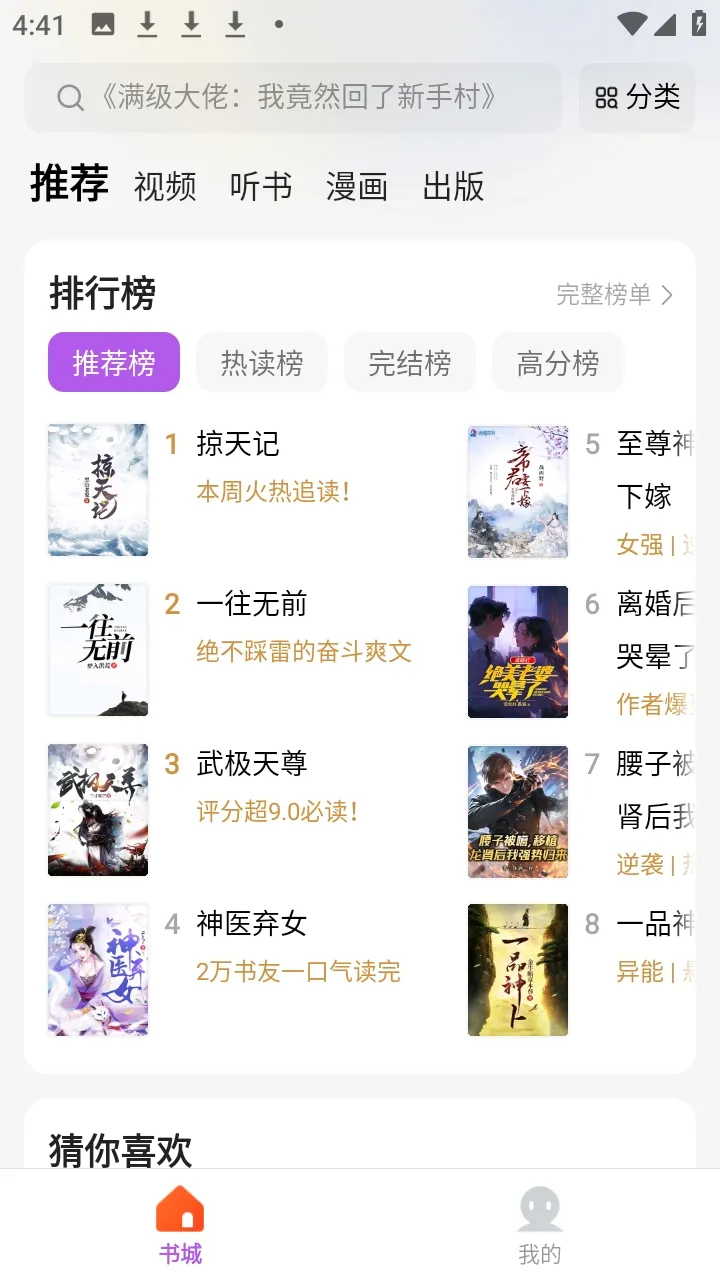Enable the 完结榜 ranking filter

(x=409, y=362)
